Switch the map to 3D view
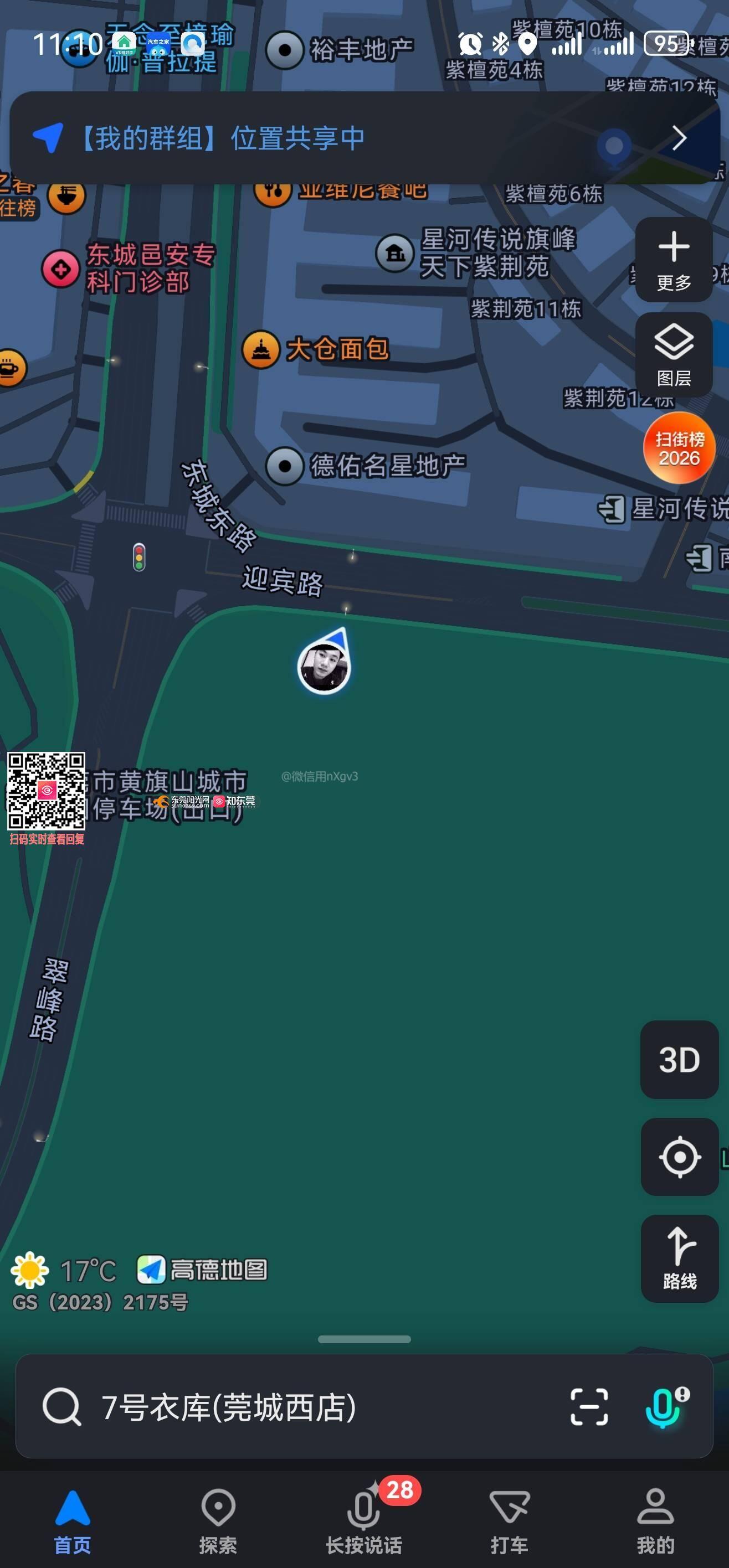 click(x=679, y=1060)
